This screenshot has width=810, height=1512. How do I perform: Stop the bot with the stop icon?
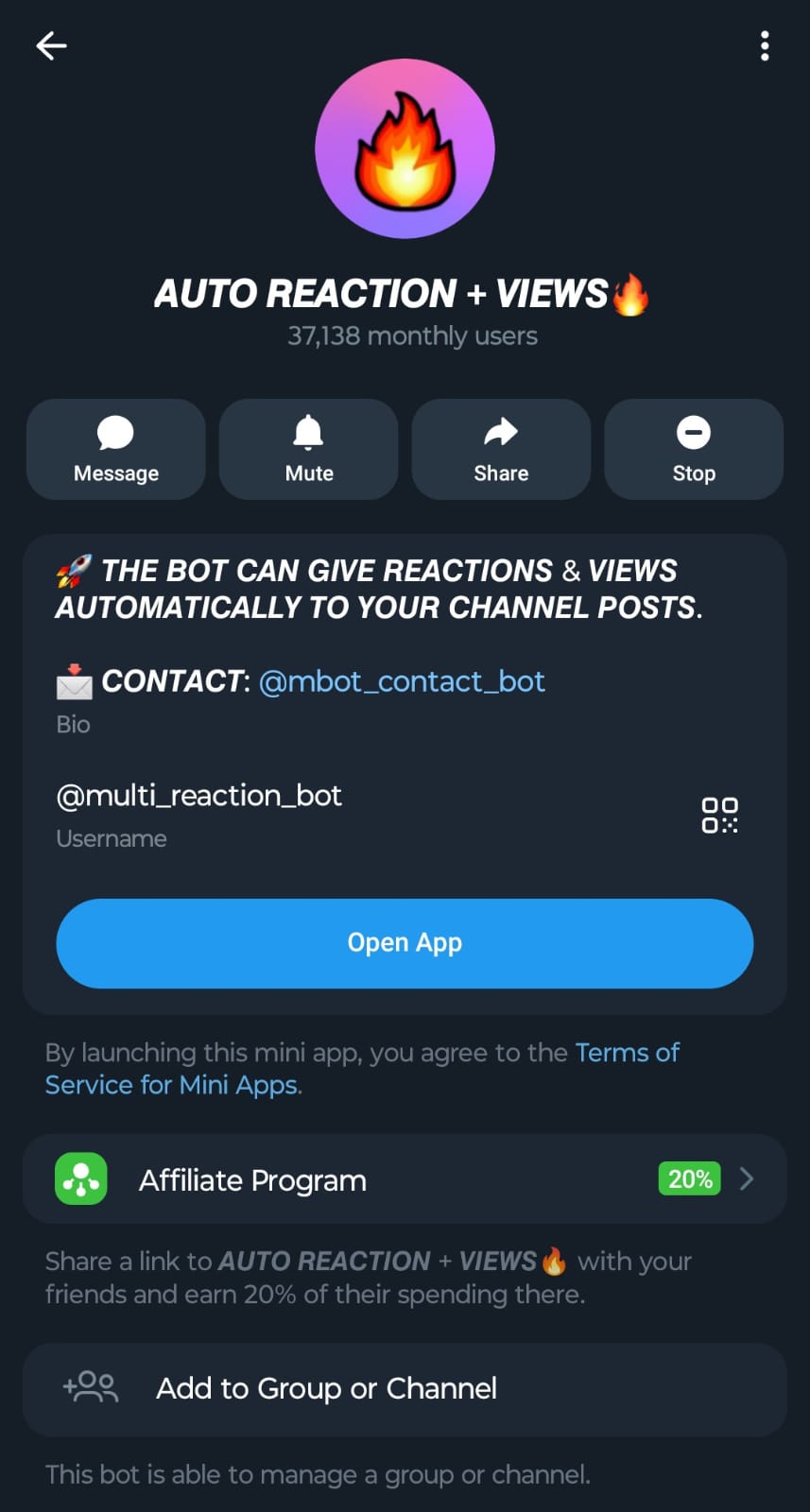694,433
